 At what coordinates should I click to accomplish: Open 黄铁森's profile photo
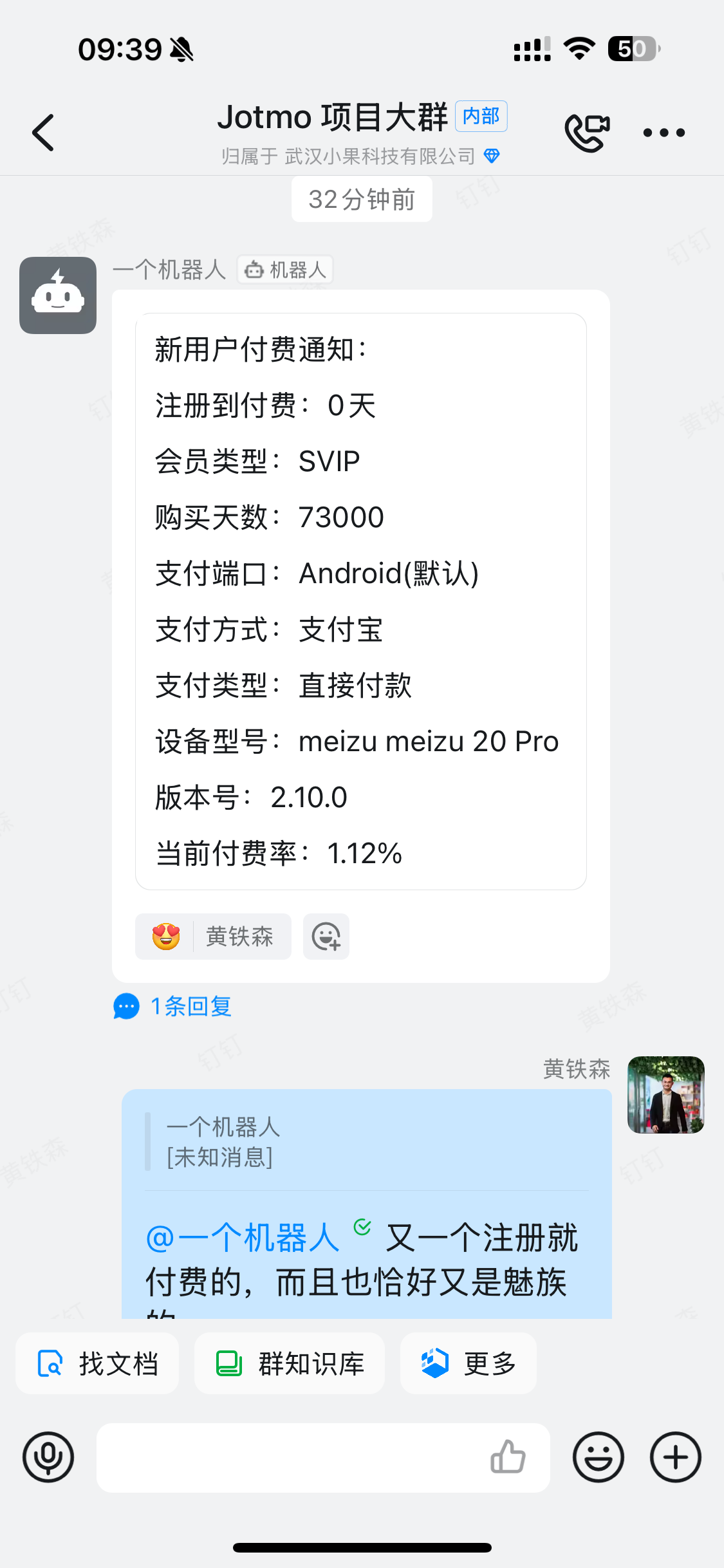pyautogui.click(x=666, y=1095)
